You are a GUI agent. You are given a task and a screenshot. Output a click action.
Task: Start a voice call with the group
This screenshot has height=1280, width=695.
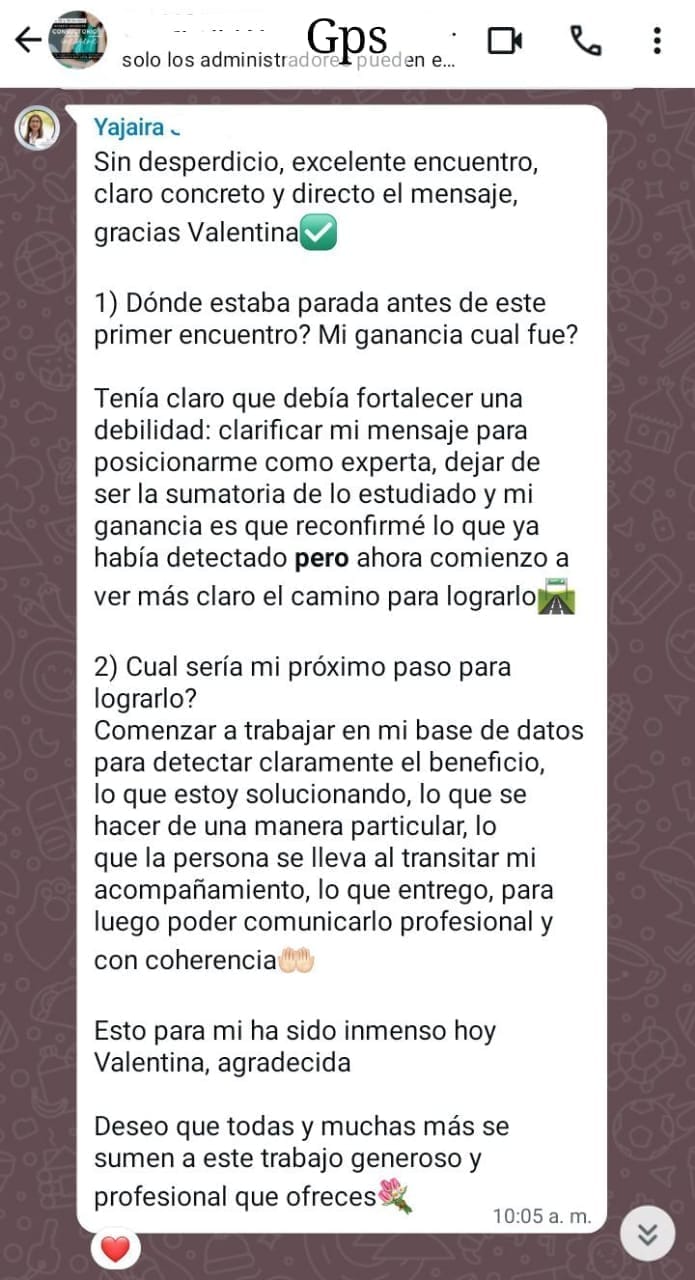(x=584, y=40)
